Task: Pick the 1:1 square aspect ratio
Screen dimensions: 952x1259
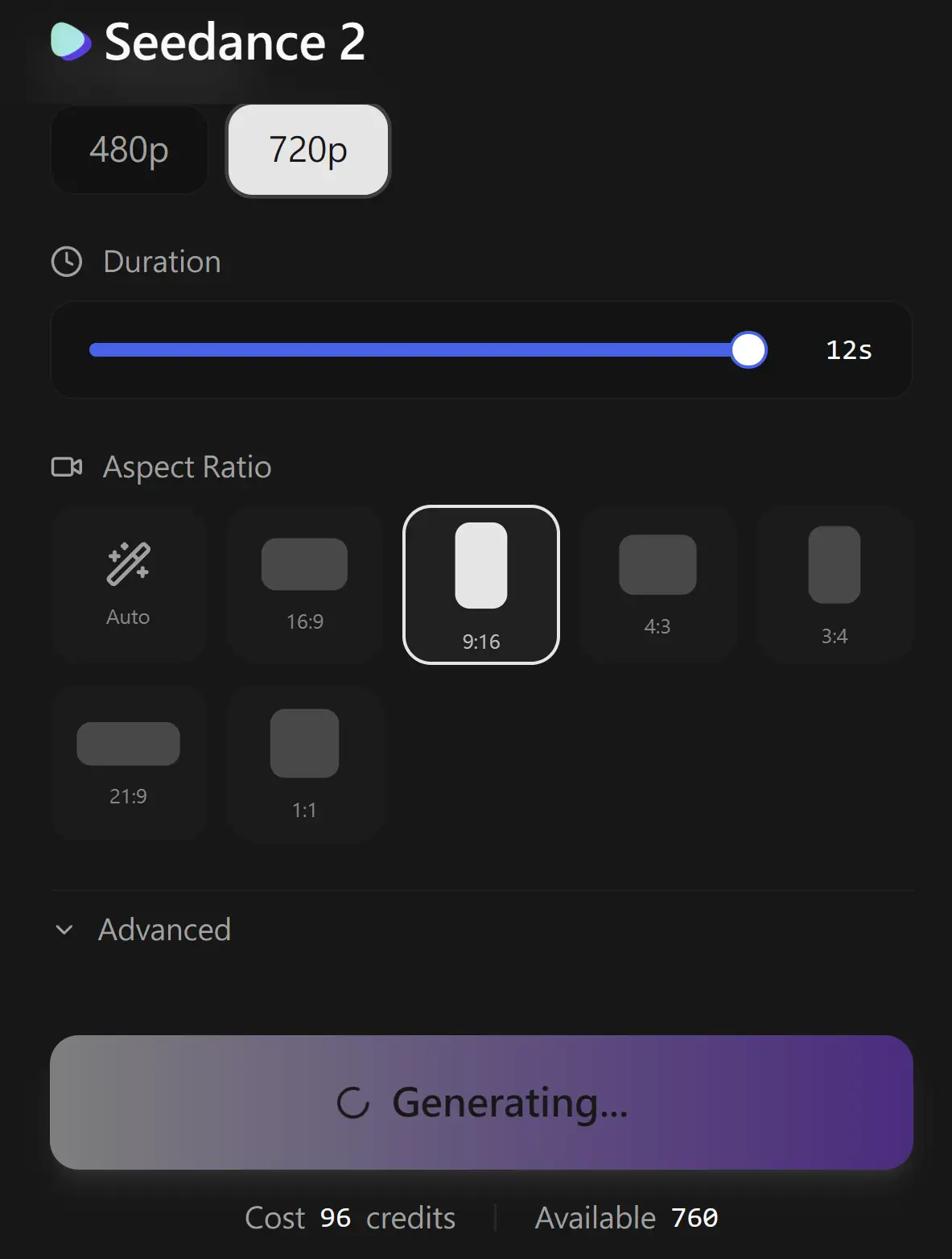Action: [304, 763]
